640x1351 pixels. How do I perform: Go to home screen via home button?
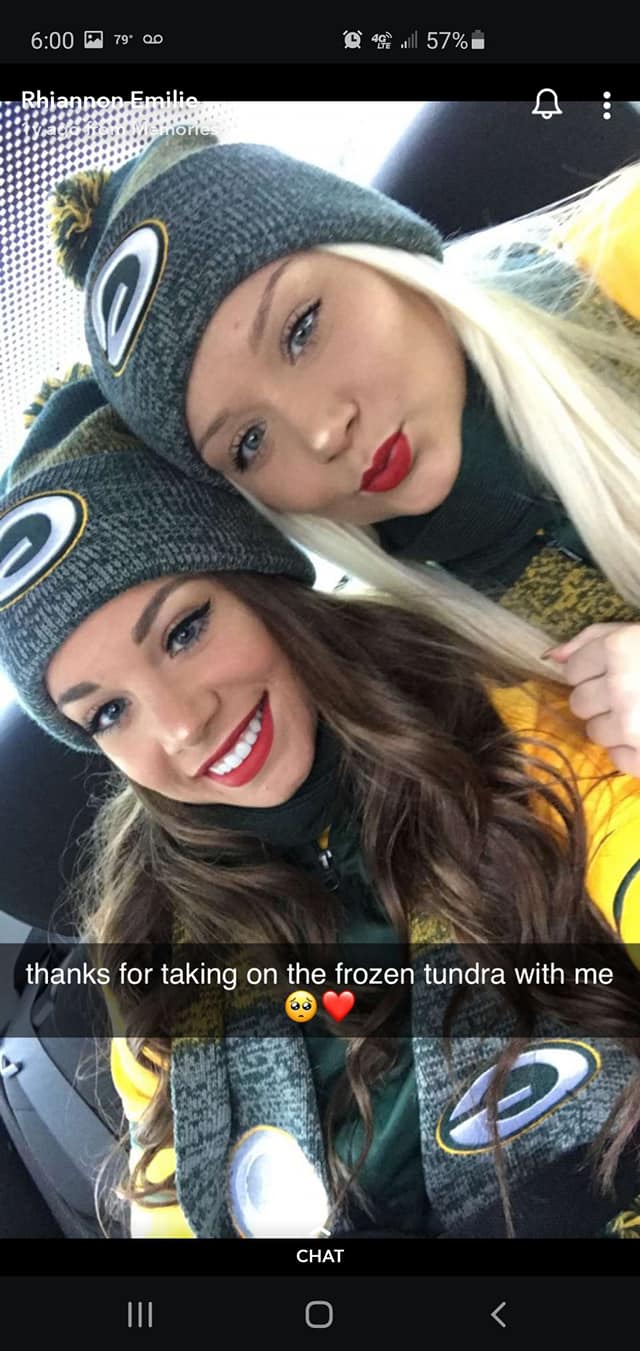[319, 1314]
